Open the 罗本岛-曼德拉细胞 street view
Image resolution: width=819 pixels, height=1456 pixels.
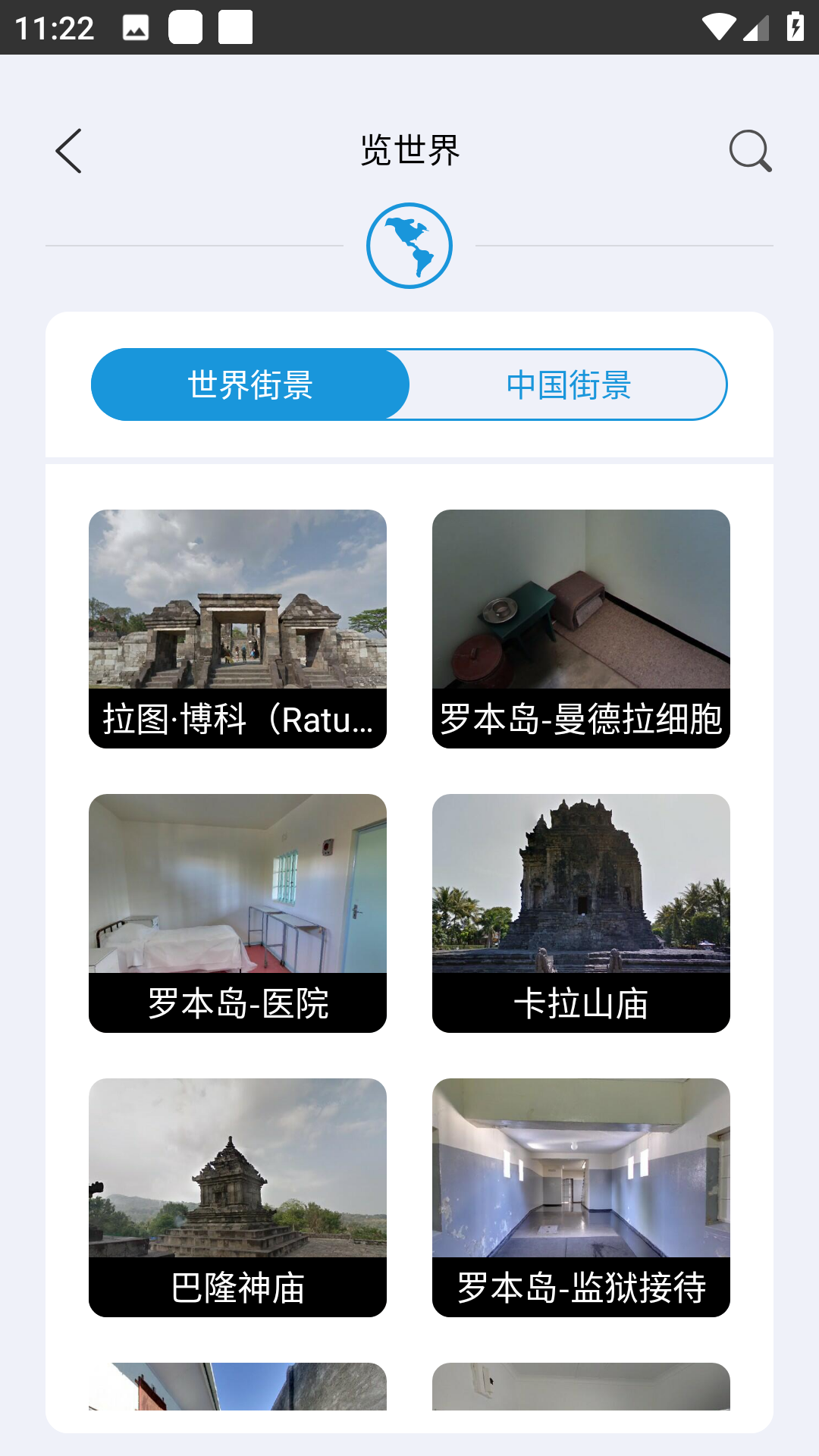click(581, 629)
